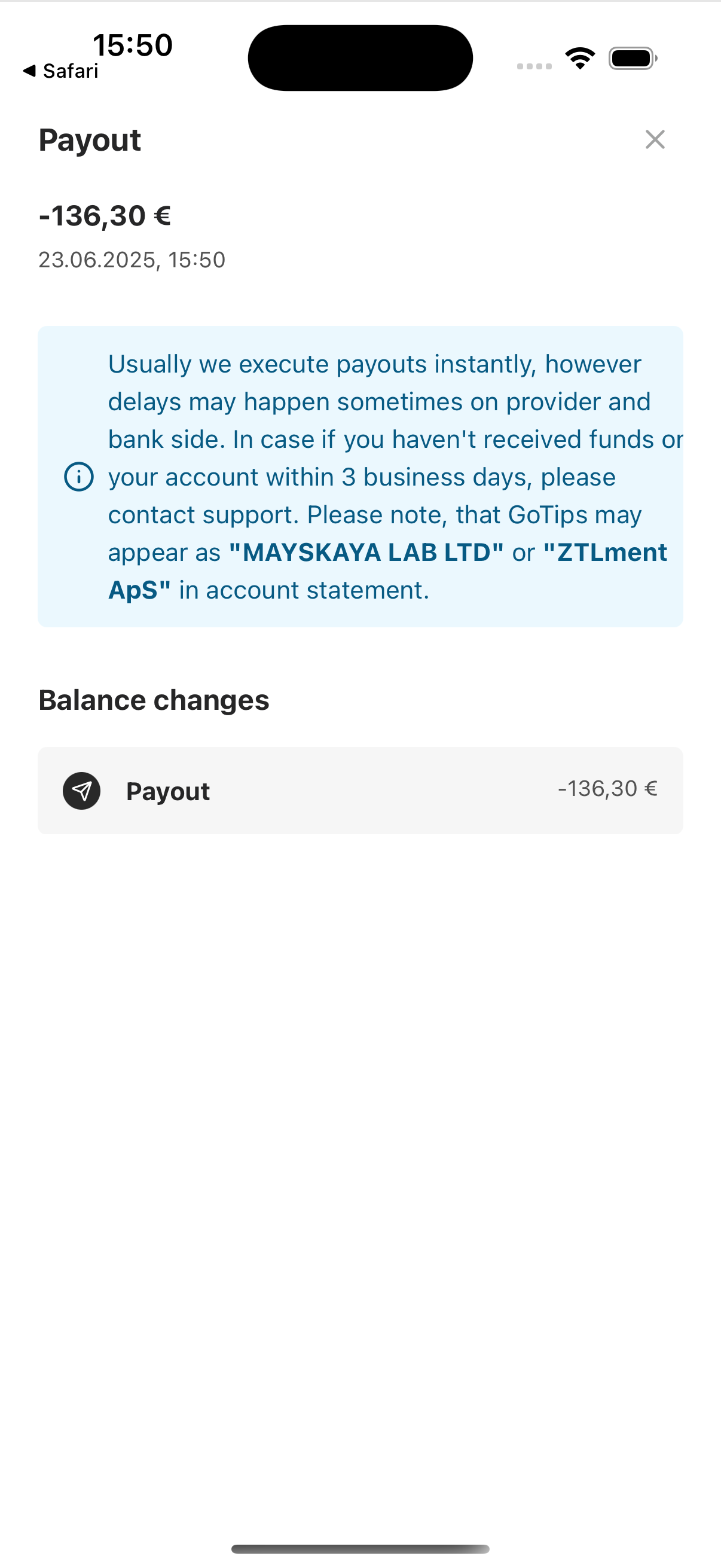The image size is (721, 1568).
Task: Click the circled i inside the blue banner
Action: [x=79, y=476]
